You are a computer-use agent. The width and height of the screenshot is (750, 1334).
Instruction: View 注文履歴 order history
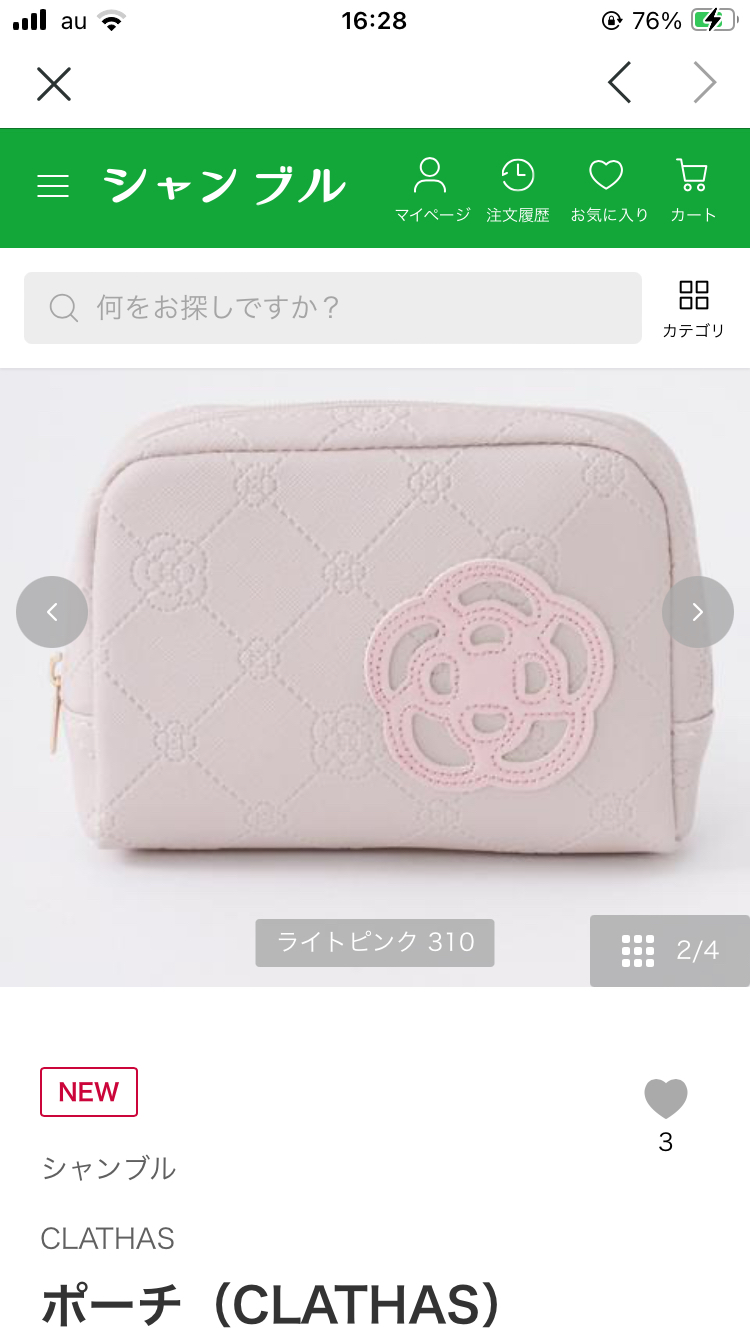(x=517, y=189)
